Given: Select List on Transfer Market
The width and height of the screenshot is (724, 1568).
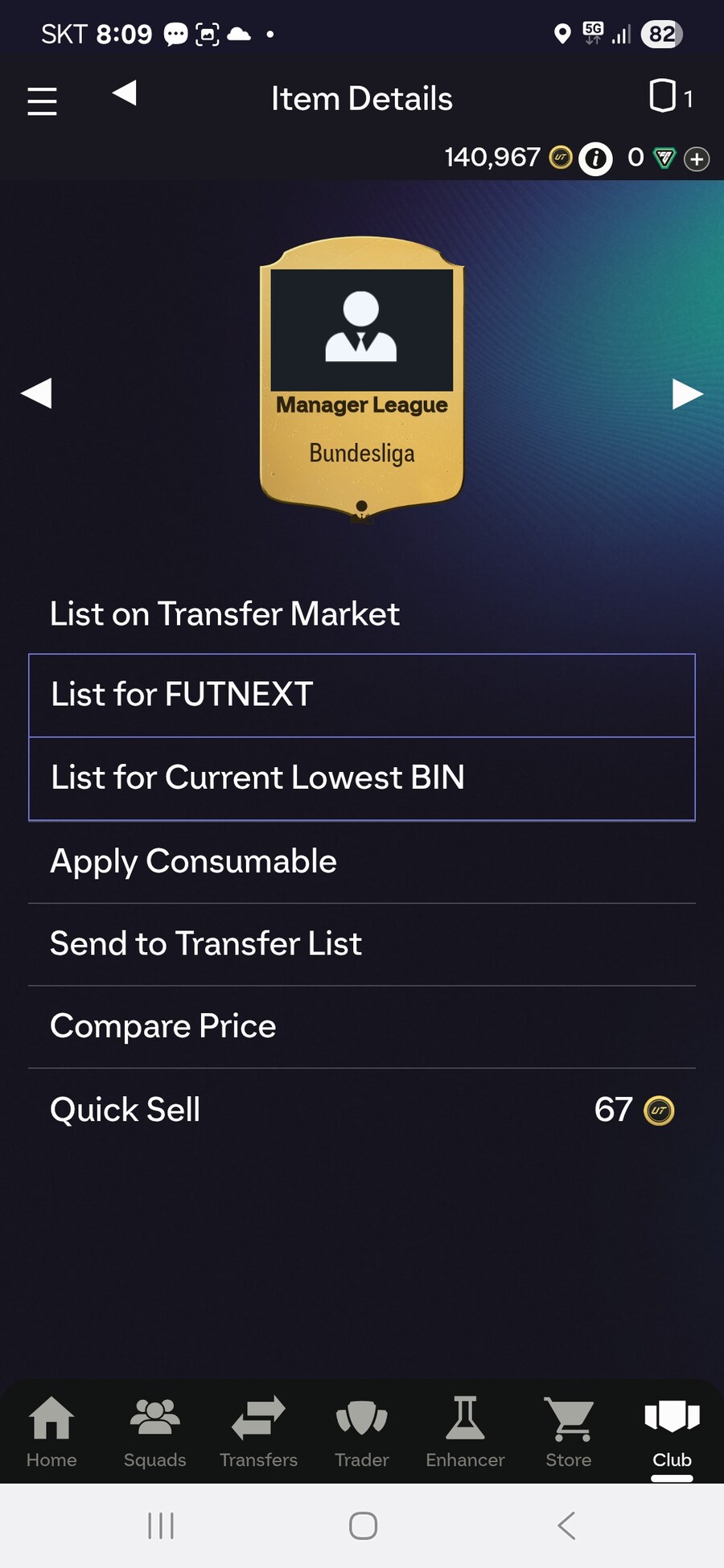Looking at the screenshot, I should pos(225,614).
